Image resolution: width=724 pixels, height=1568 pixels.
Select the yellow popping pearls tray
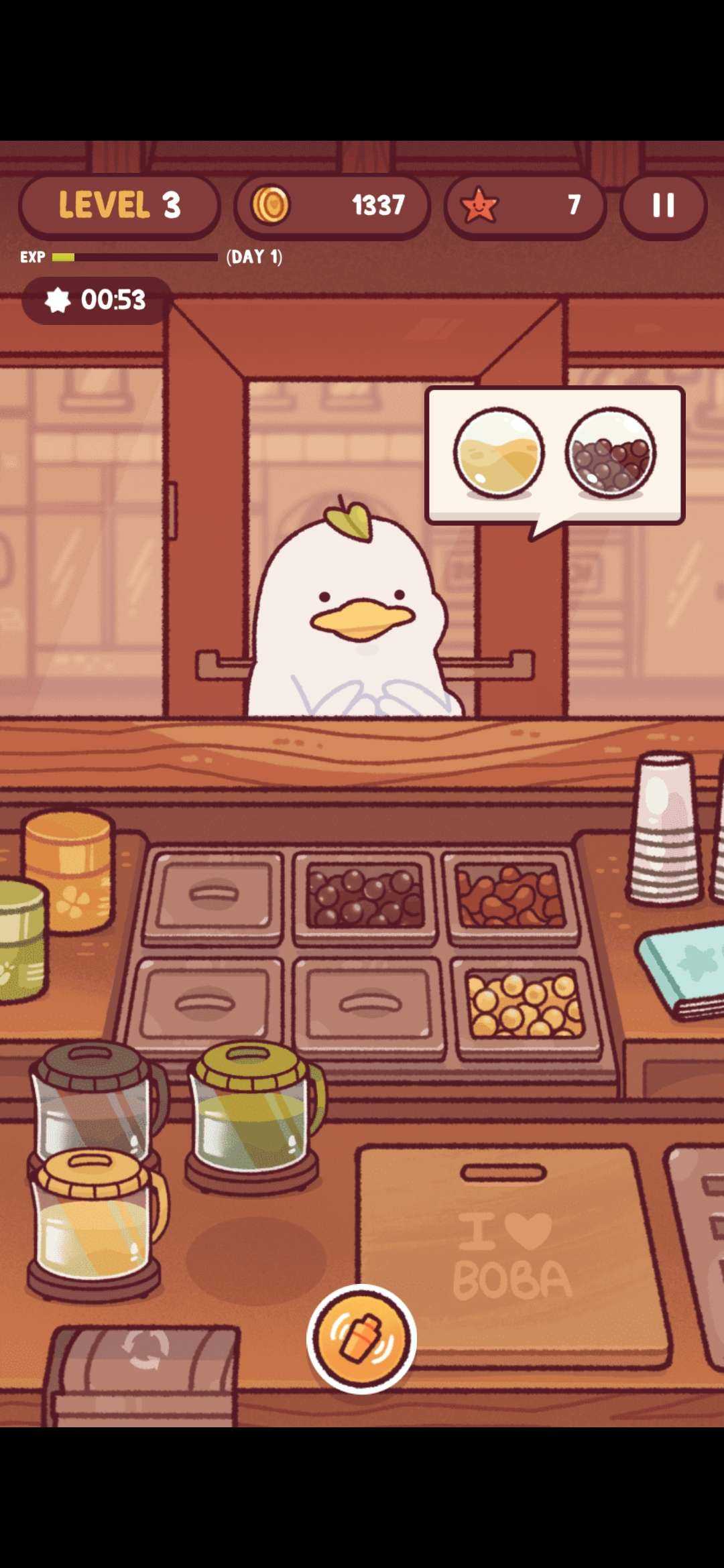525,1005
